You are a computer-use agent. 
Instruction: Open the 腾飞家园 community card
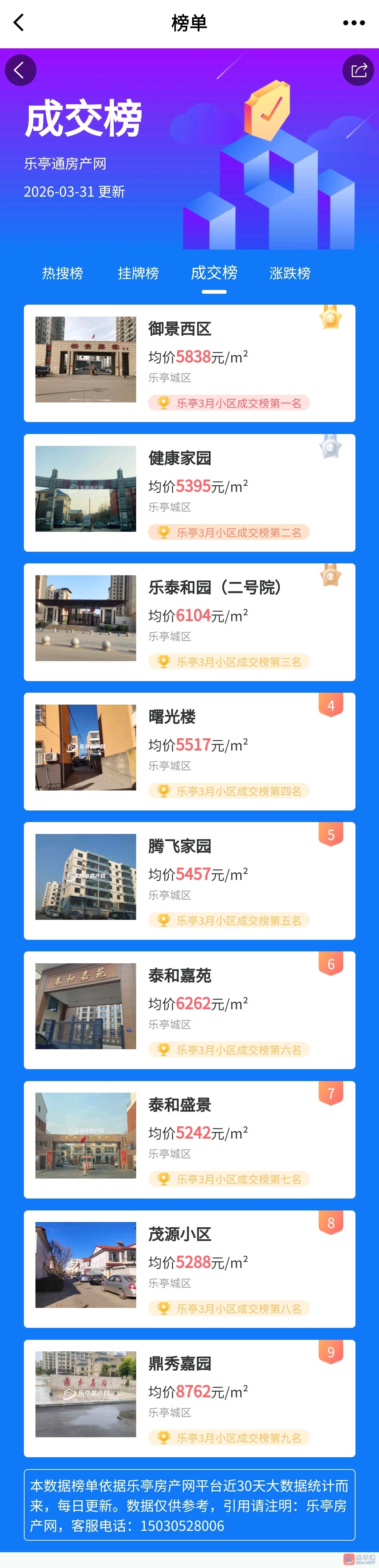pyautogui.click(x=189, y=881)
